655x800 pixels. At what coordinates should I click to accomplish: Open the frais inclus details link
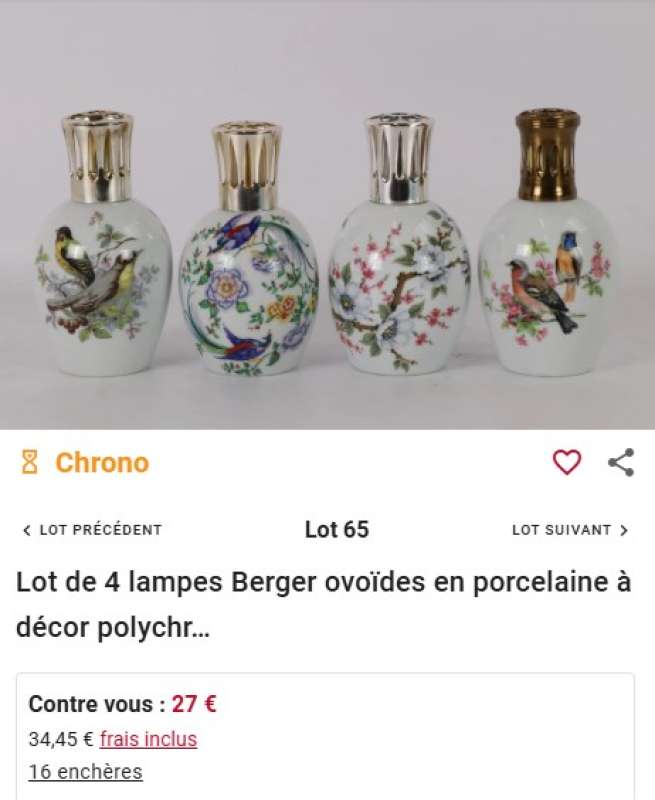pos(148,740)
